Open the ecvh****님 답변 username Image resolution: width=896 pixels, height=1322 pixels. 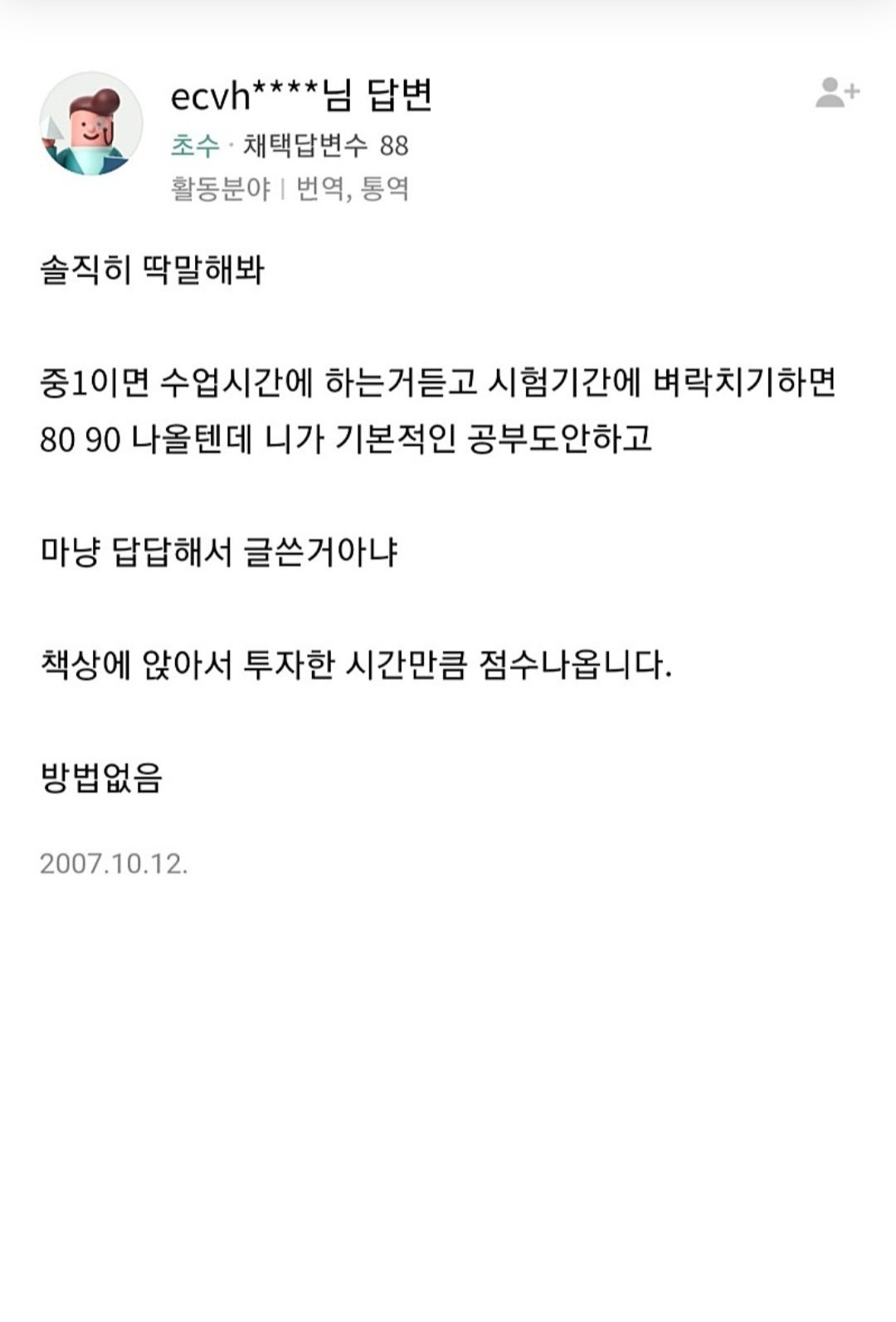301,96
